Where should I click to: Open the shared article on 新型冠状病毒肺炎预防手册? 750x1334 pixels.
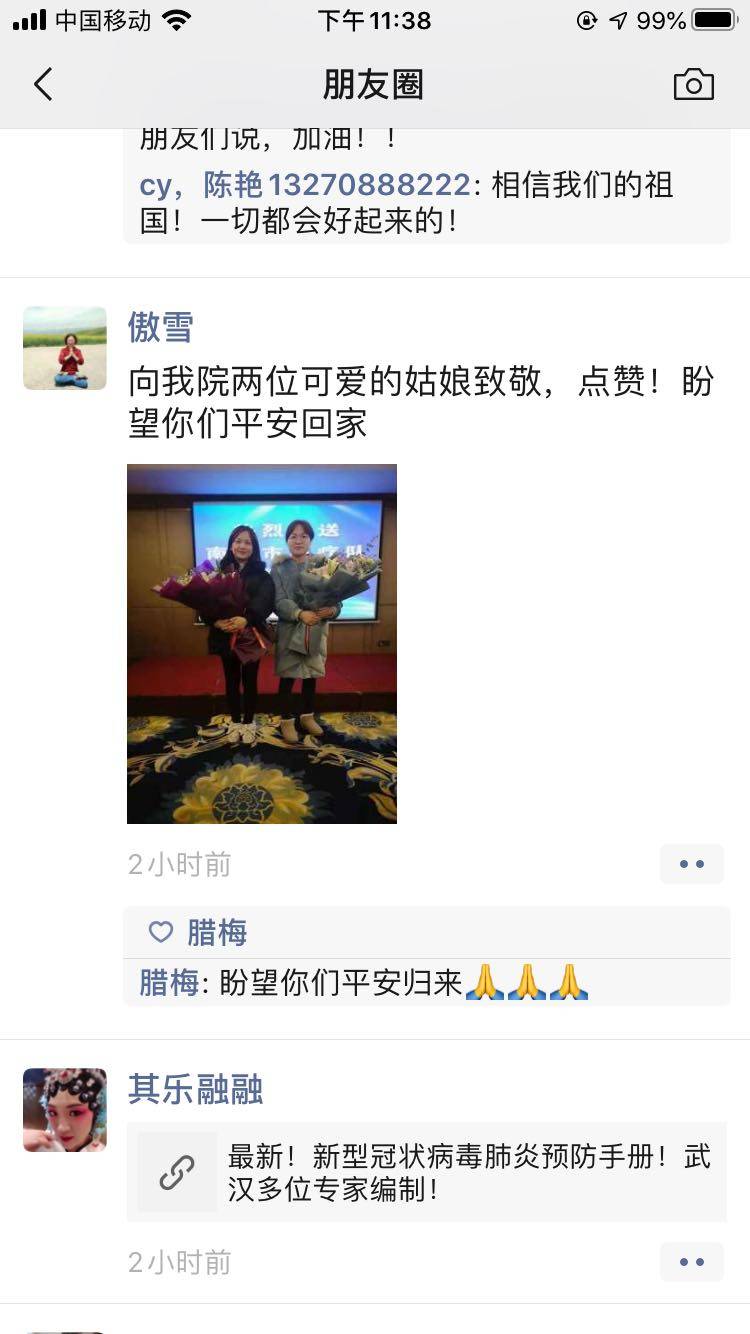(427, 1172)
